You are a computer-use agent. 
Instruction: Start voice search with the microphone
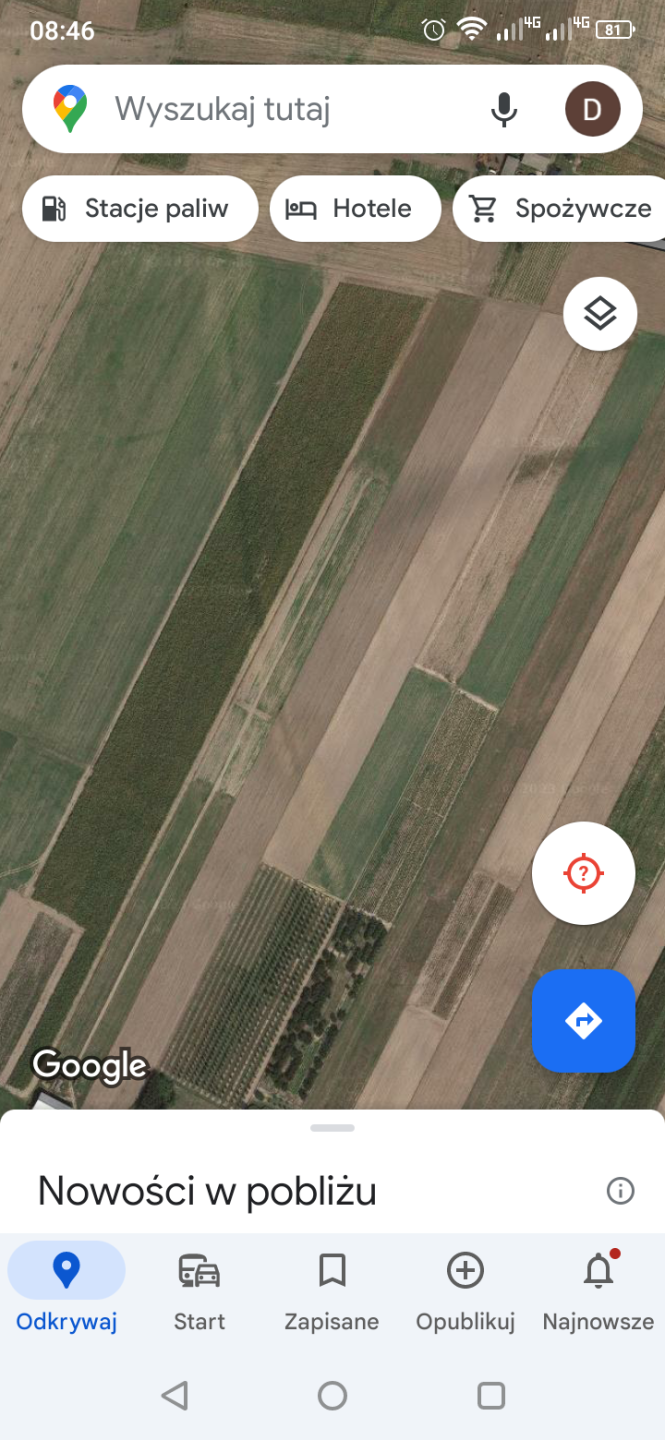point(504,109)
